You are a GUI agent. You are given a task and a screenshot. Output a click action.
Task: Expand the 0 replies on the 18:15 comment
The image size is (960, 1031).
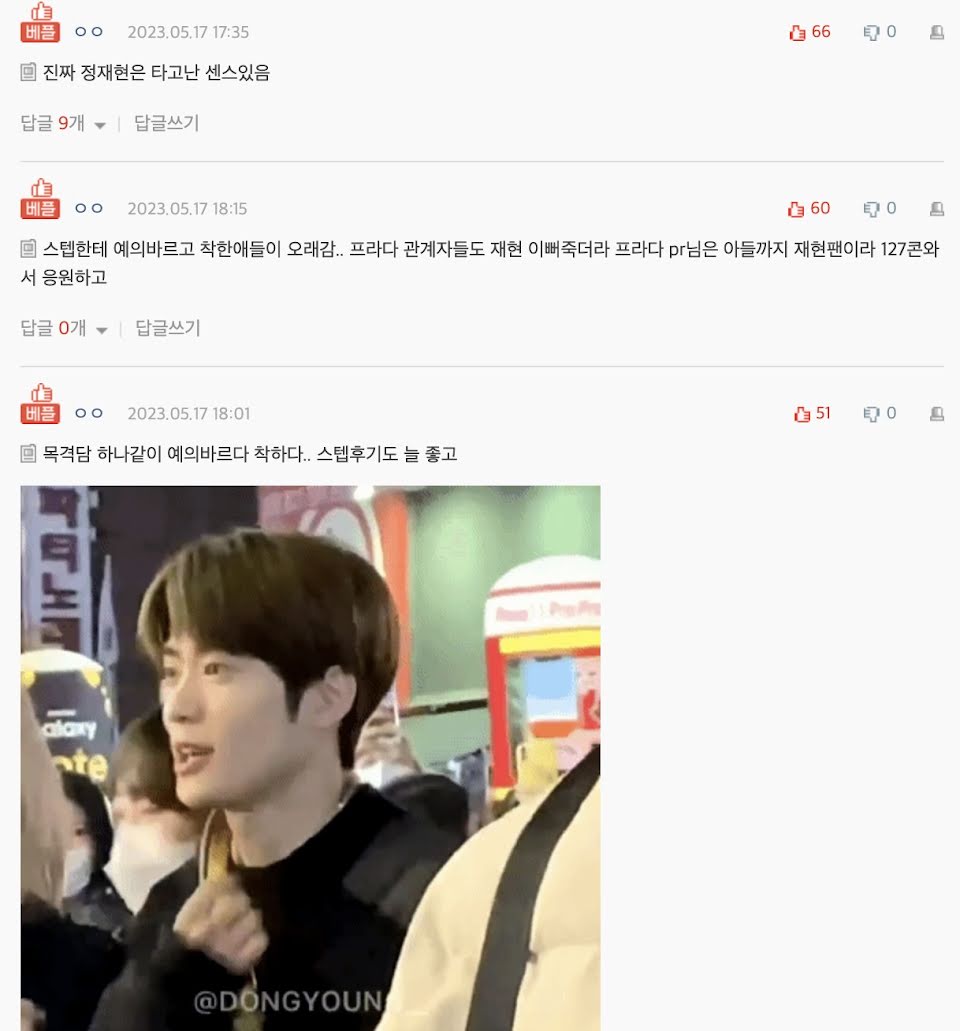click(x=64, y=328)
